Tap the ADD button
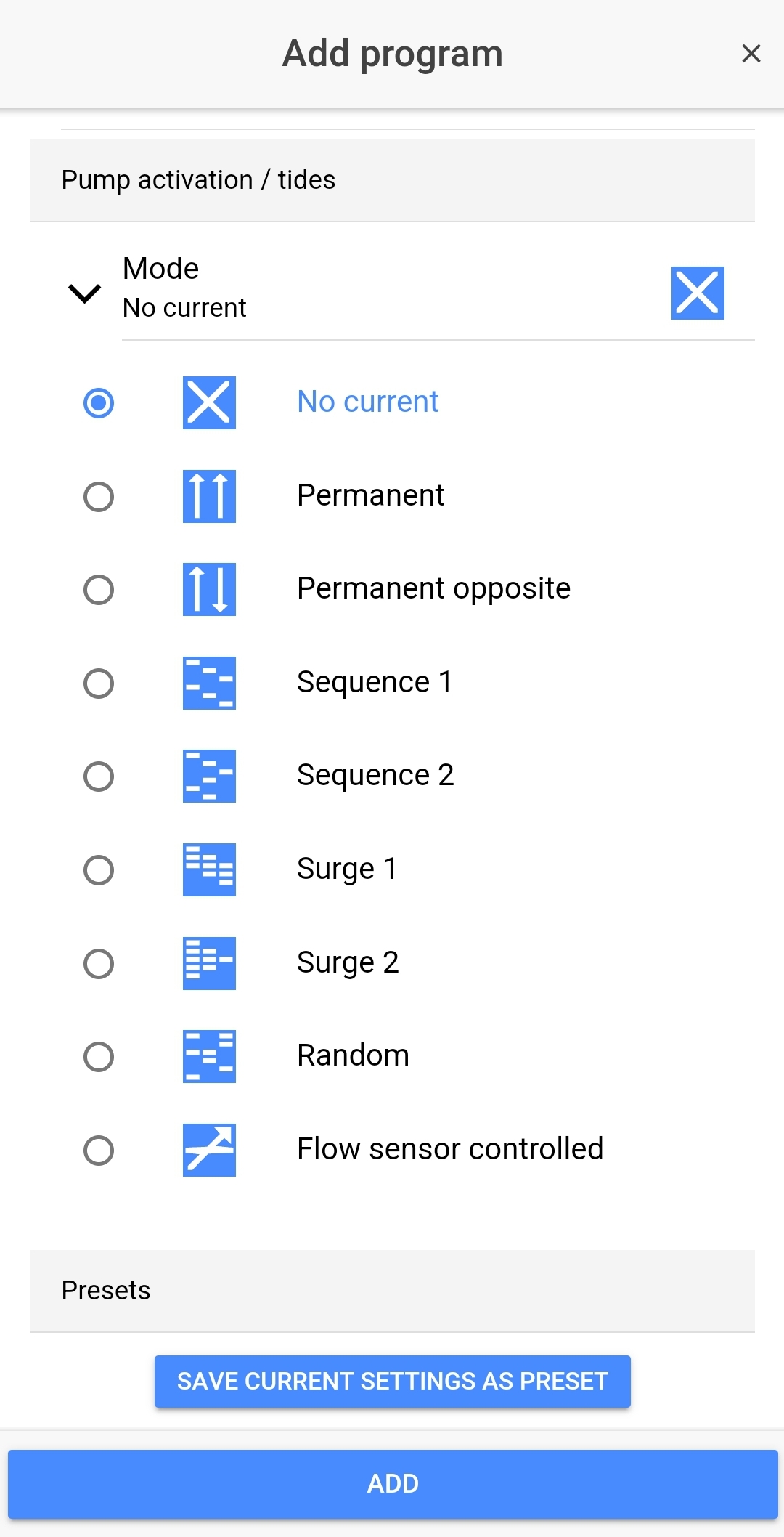784x1537 pixels. click(393, 1484)
